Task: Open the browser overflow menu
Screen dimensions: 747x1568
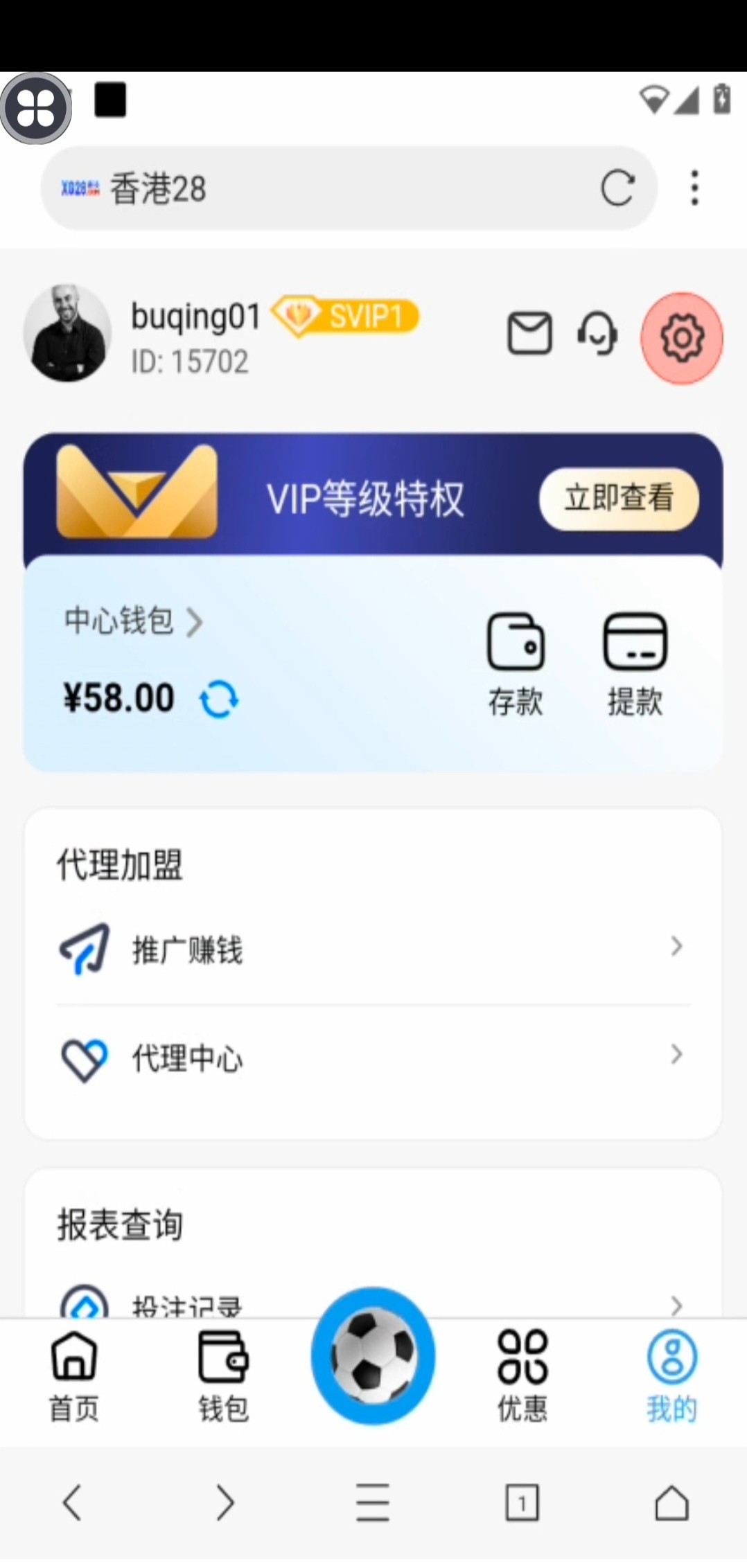Action: click(x=694, y=188)
